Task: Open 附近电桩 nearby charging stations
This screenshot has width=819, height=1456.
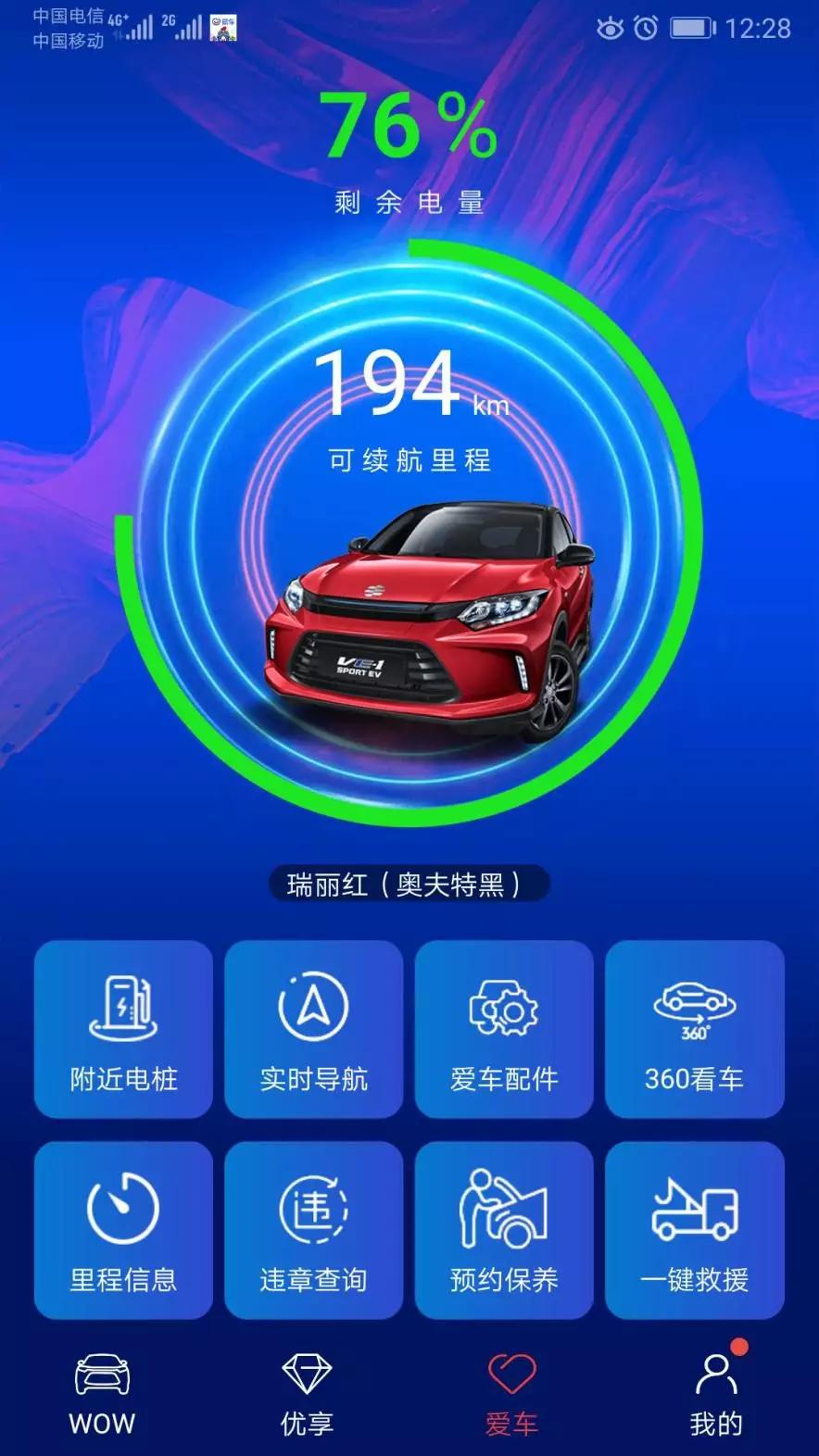Action: coord(123,1029)
